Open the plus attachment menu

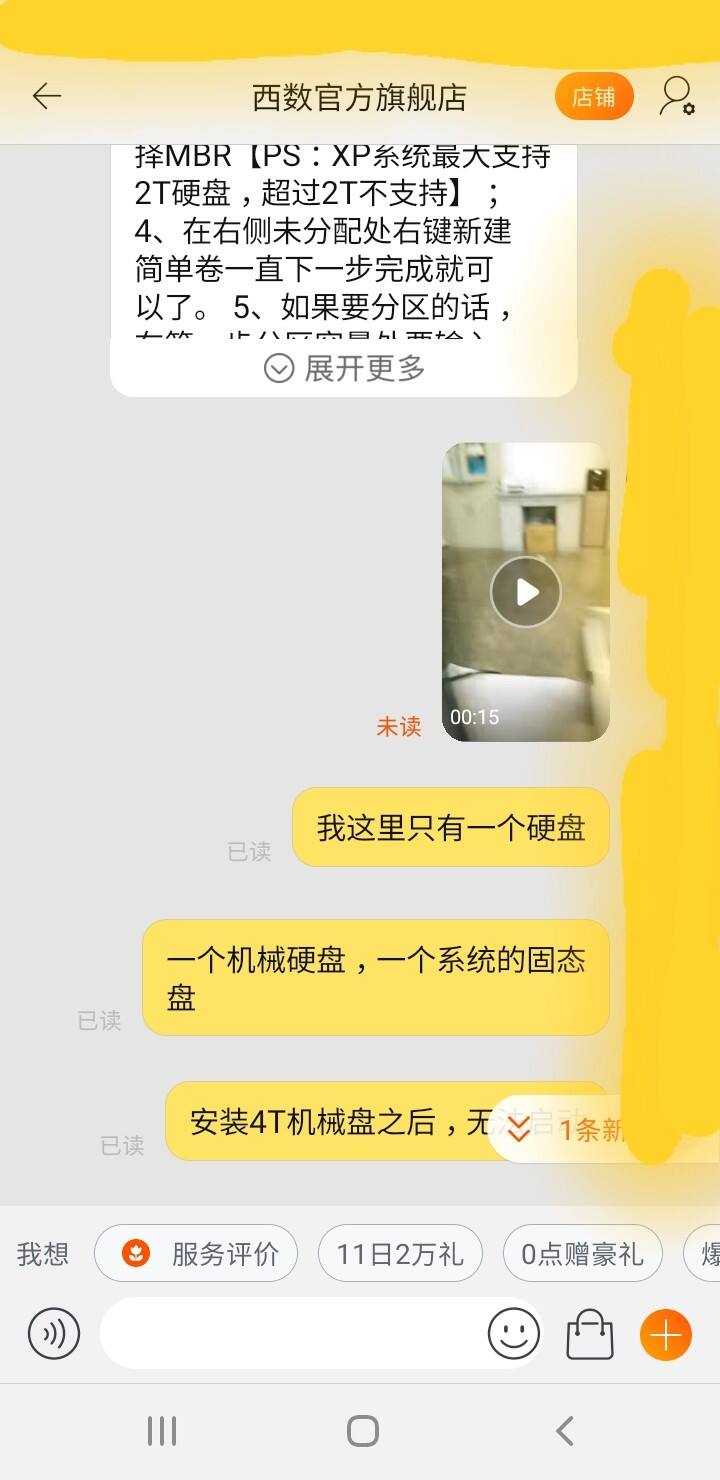666,1334
